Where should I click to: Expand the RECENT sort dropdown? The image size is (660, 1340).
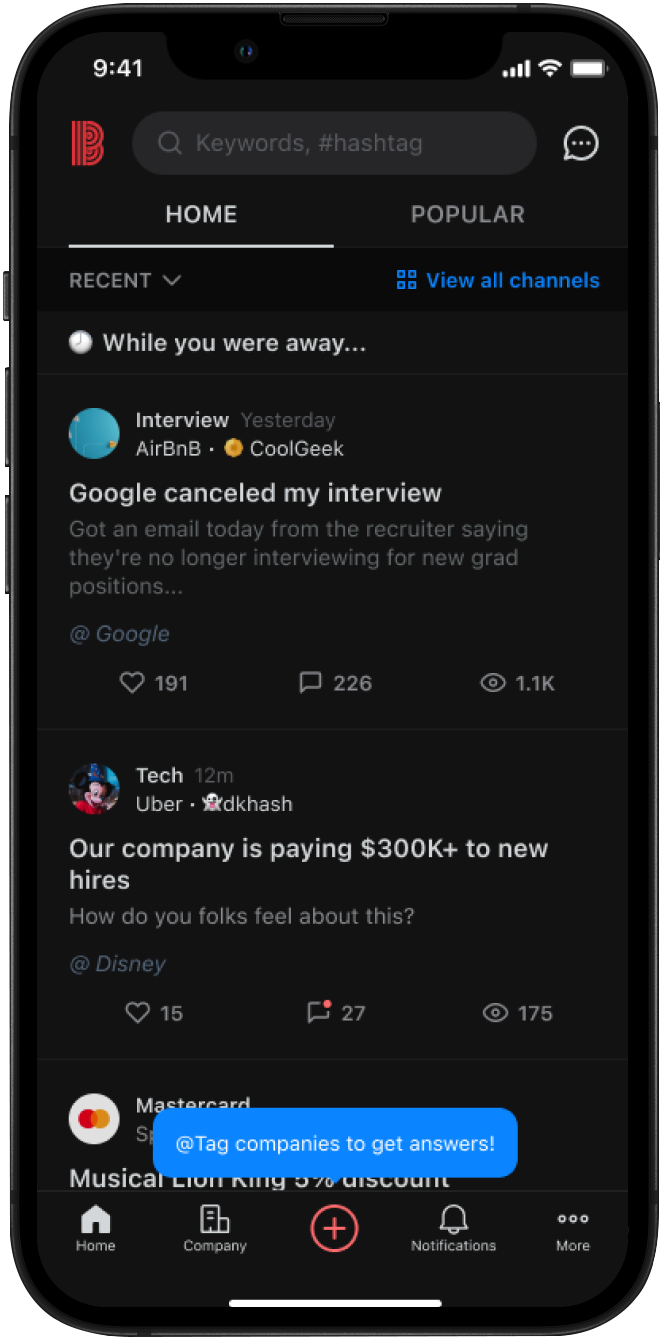125,281
